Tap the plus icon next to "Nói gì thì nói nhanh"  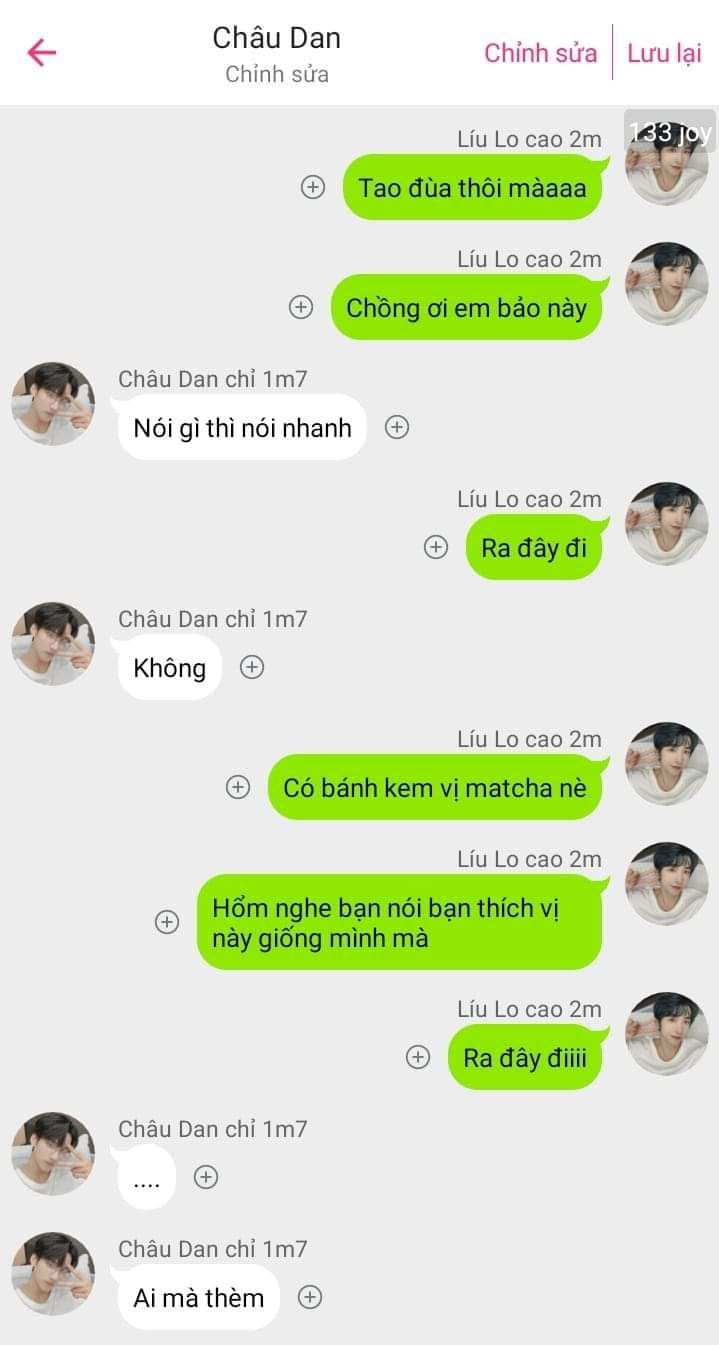(x=397, y=427)
